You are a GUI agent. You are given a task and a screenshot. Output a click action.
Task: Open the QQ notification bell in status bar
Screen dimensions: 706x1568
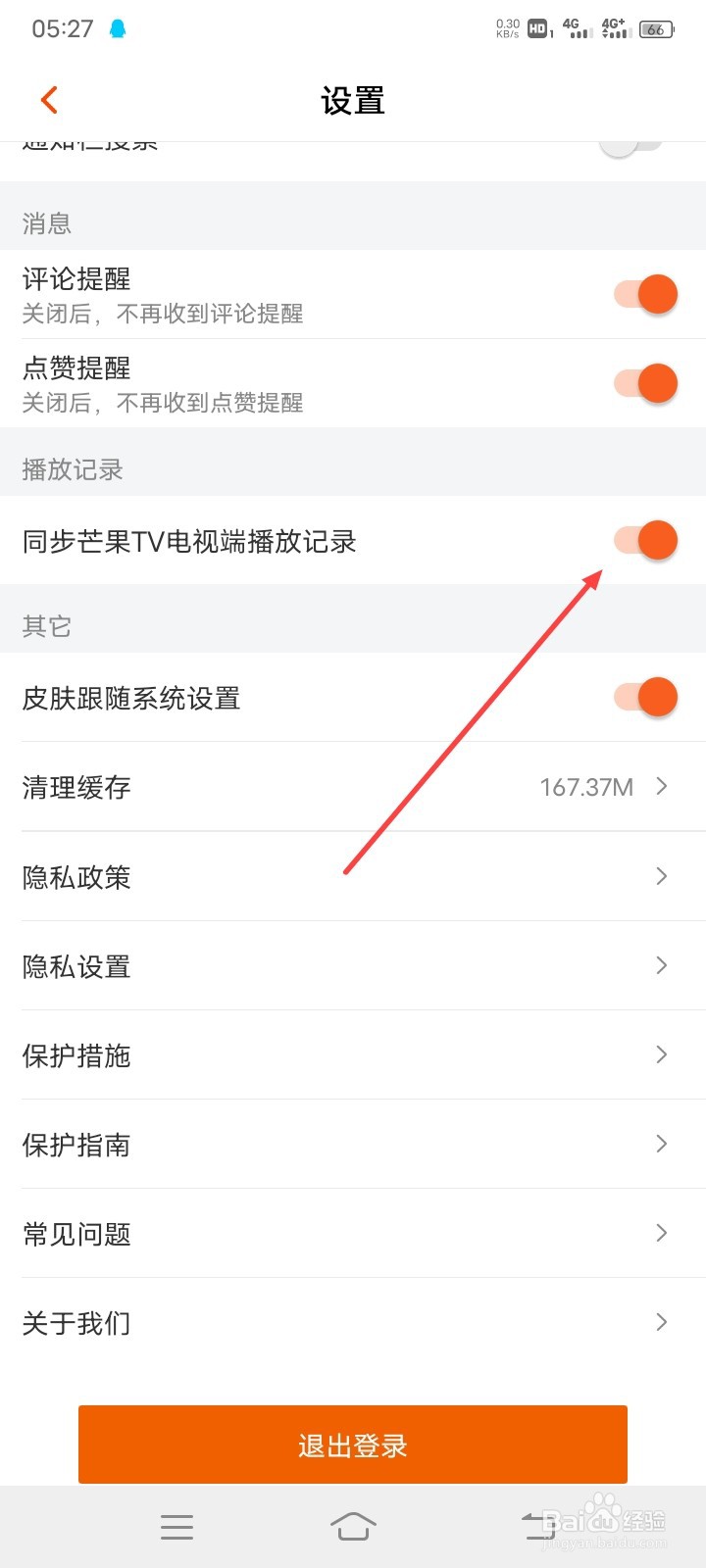tap(119, 29)
